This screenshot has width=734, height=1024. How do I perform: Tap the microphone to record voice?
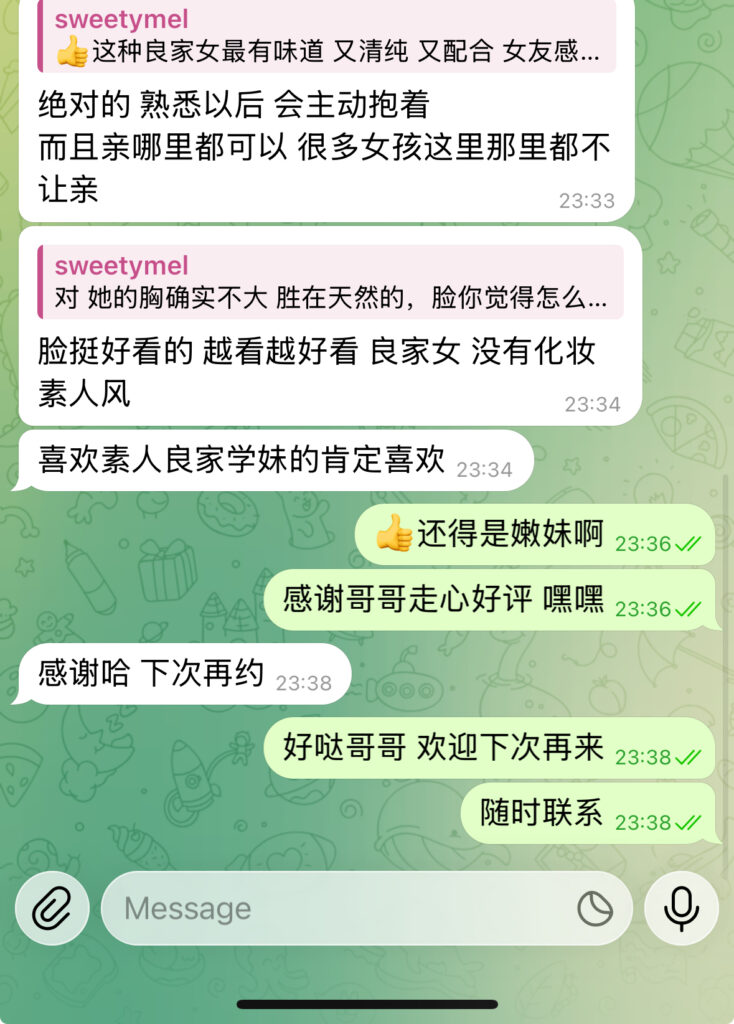[682, 908]
